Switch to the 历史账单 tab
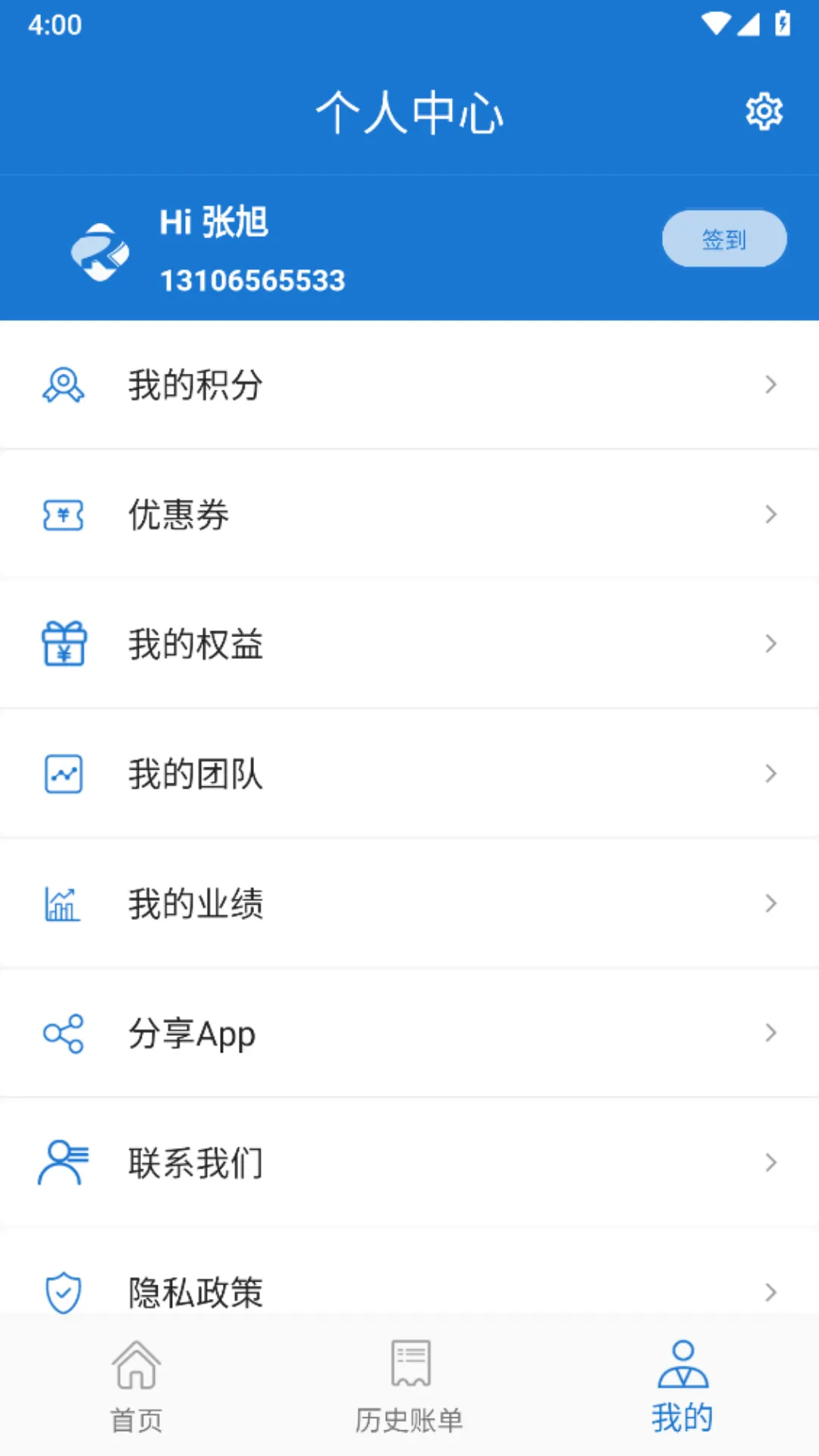The width and height of the screenshot is (819, 1456). click(x=409, y=1388)
